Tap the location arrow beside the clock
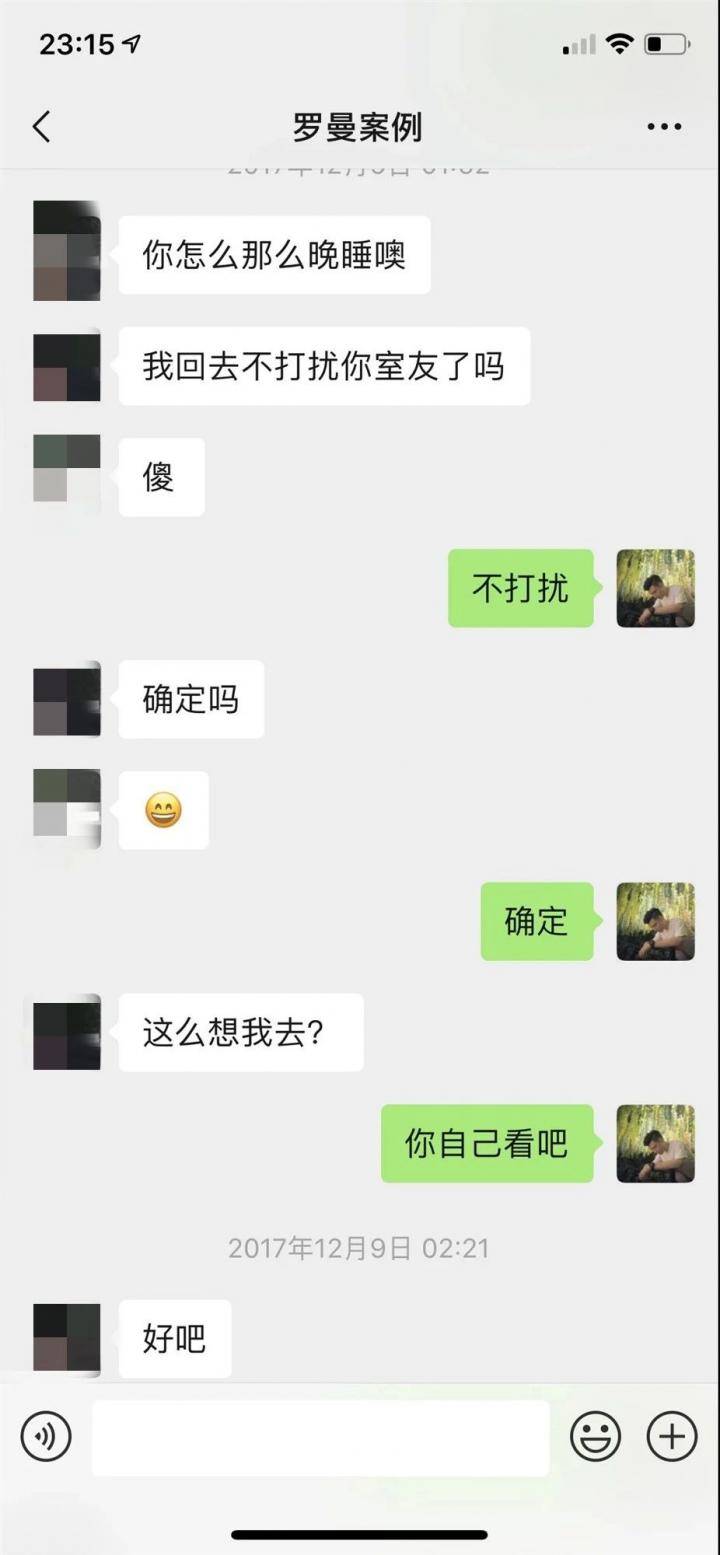720x1555 pixels. click(x=133, y=43)
